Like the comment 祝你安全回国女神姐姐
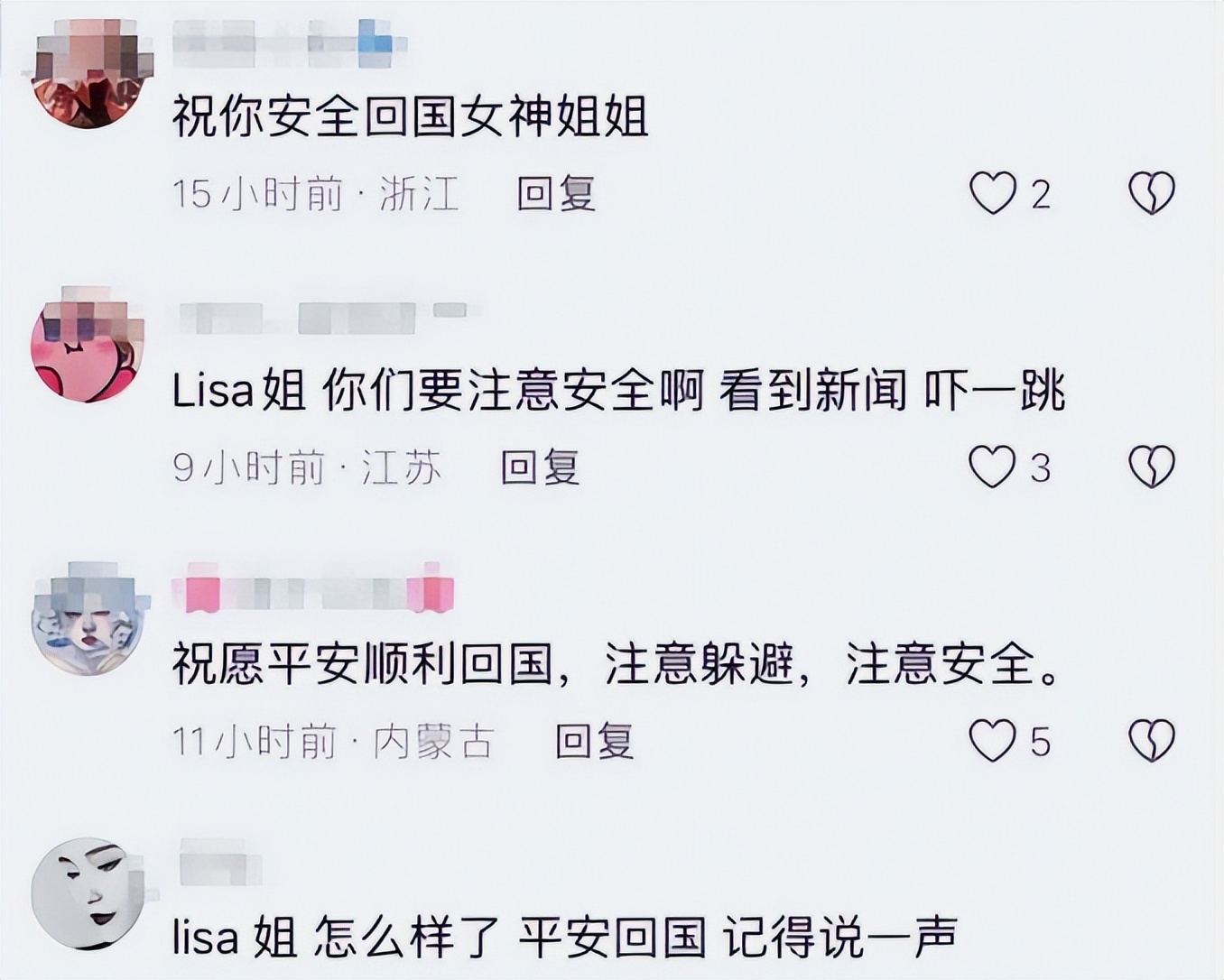The height and width of the screenshot is (980, 1224). click(x=992, y=193)
